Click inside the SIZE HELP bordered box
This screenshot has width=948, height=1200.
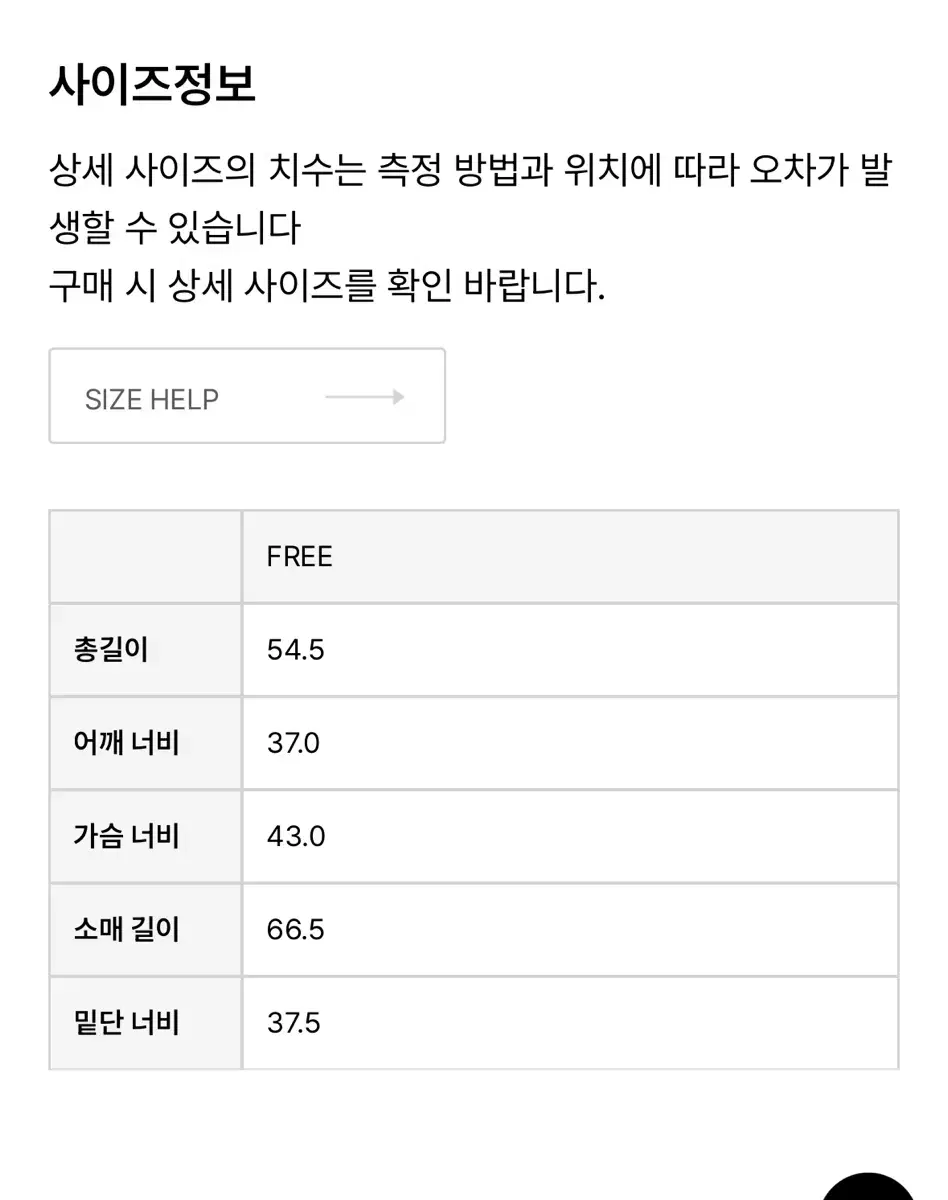click(x=246, y=395)
